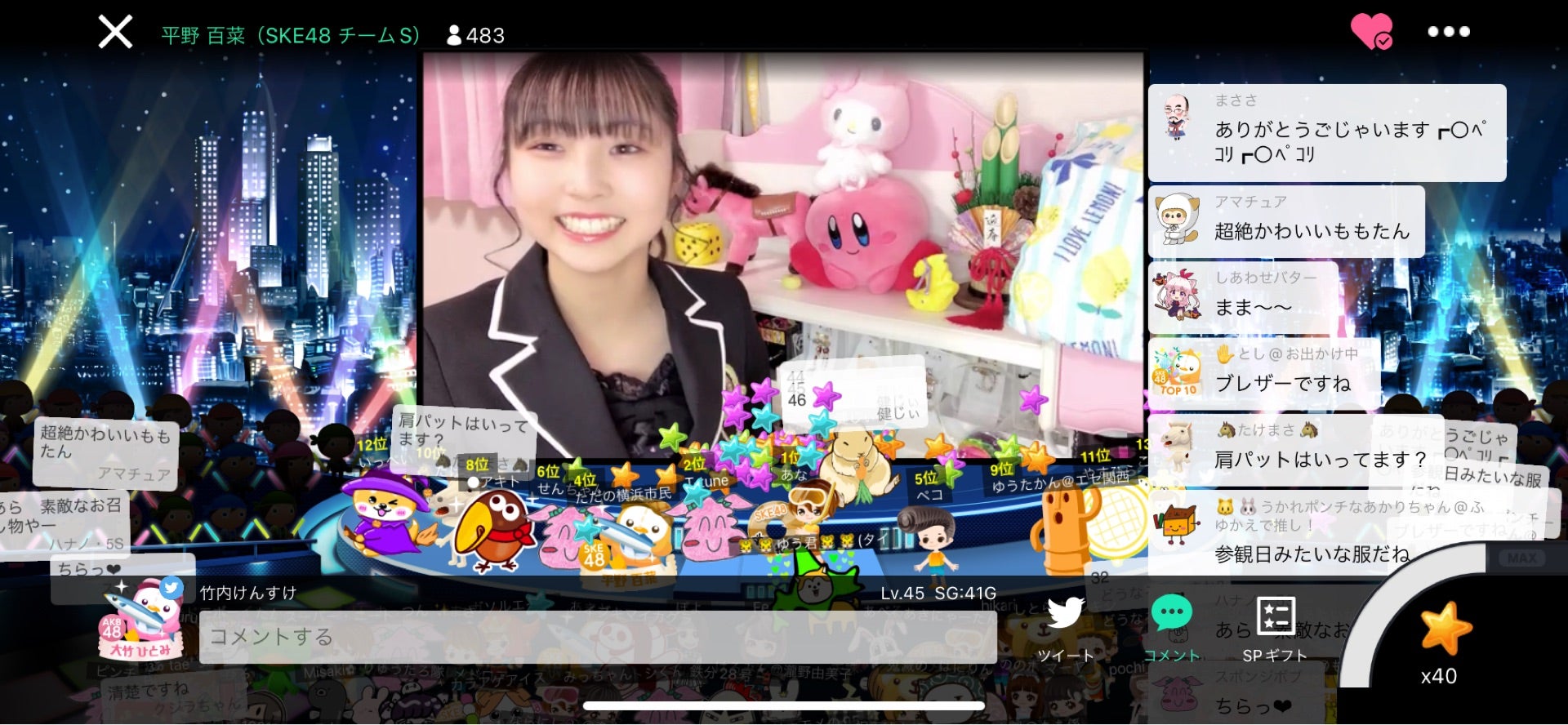Open the three-dot overflow menu
1568x725 pixels.
click(1449, 32)
